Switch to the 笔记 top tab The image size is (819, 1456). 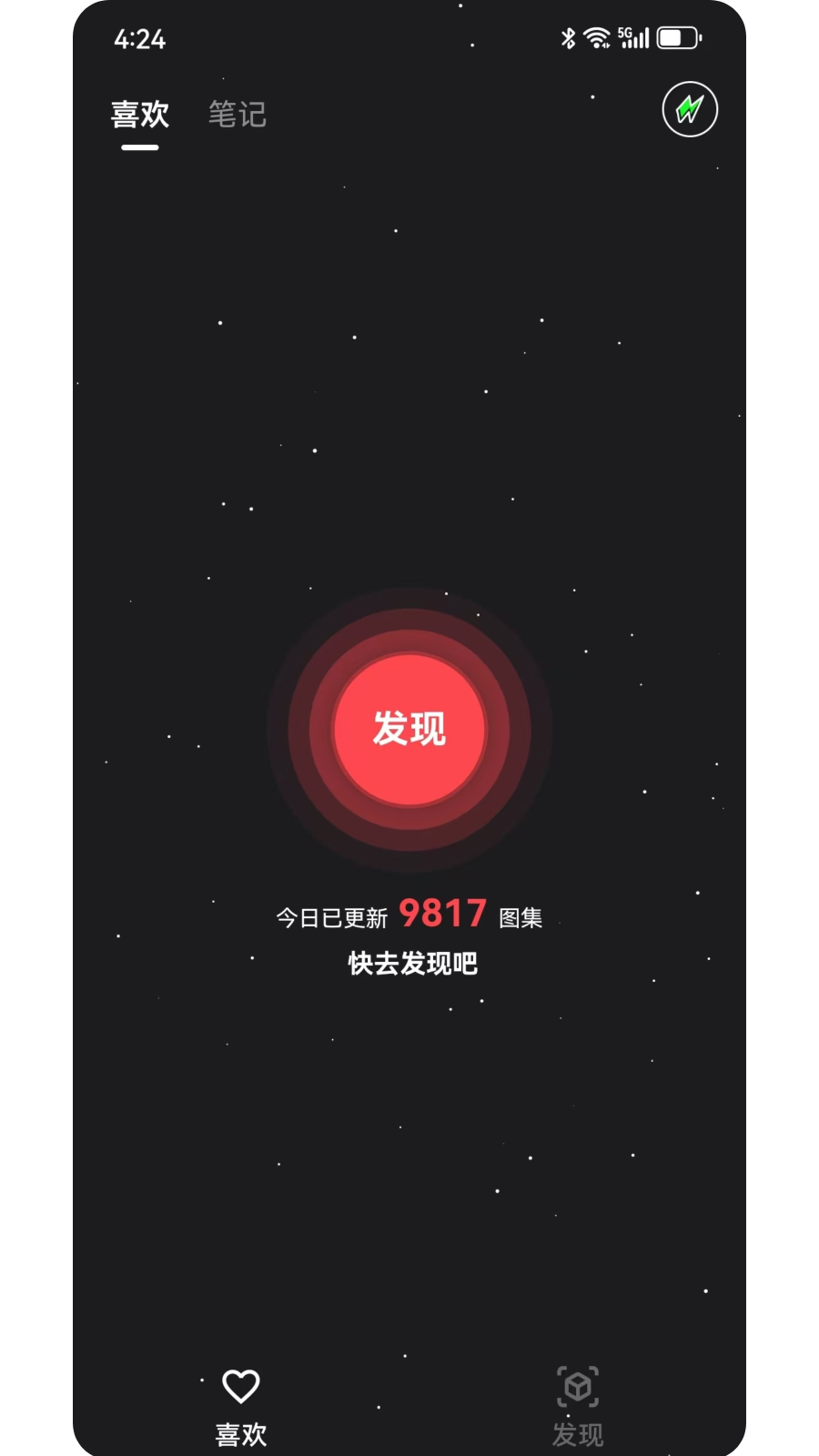tap(238, 115)
